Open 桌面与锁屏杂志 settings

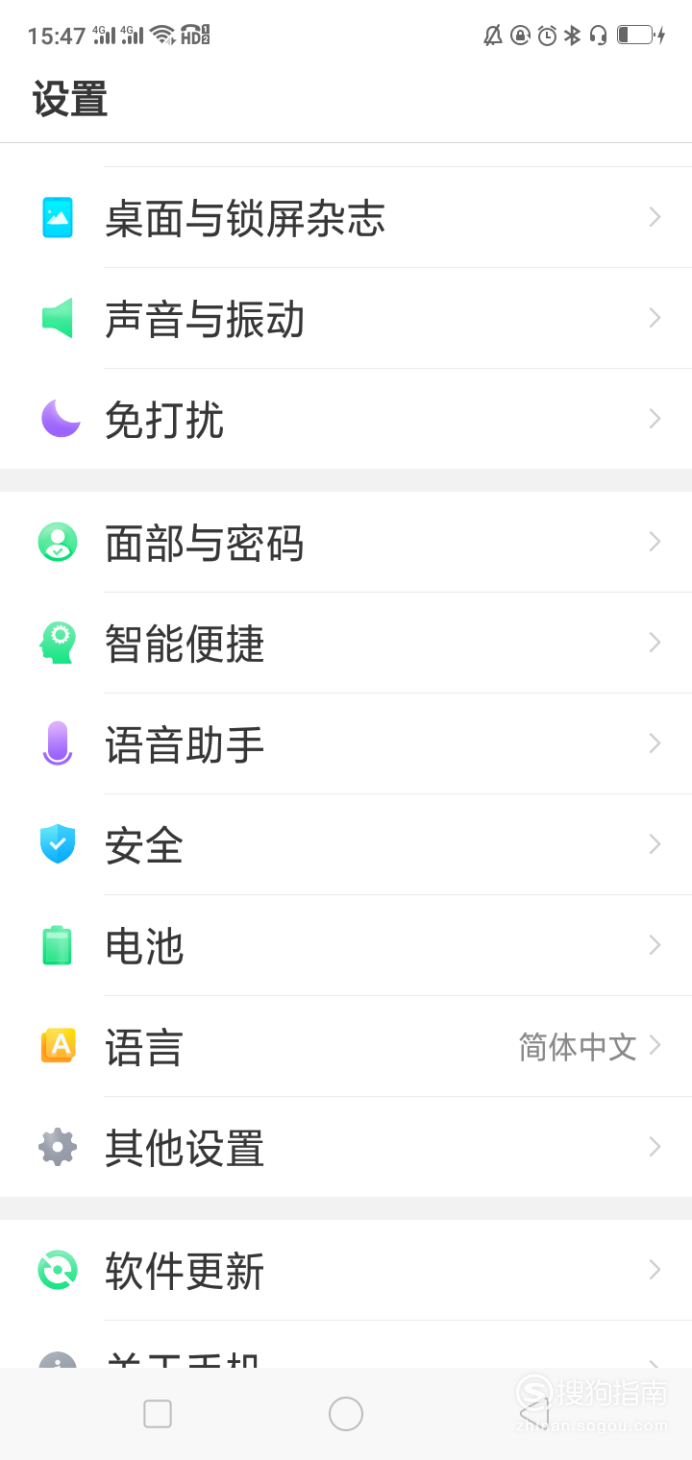point(346,217)
